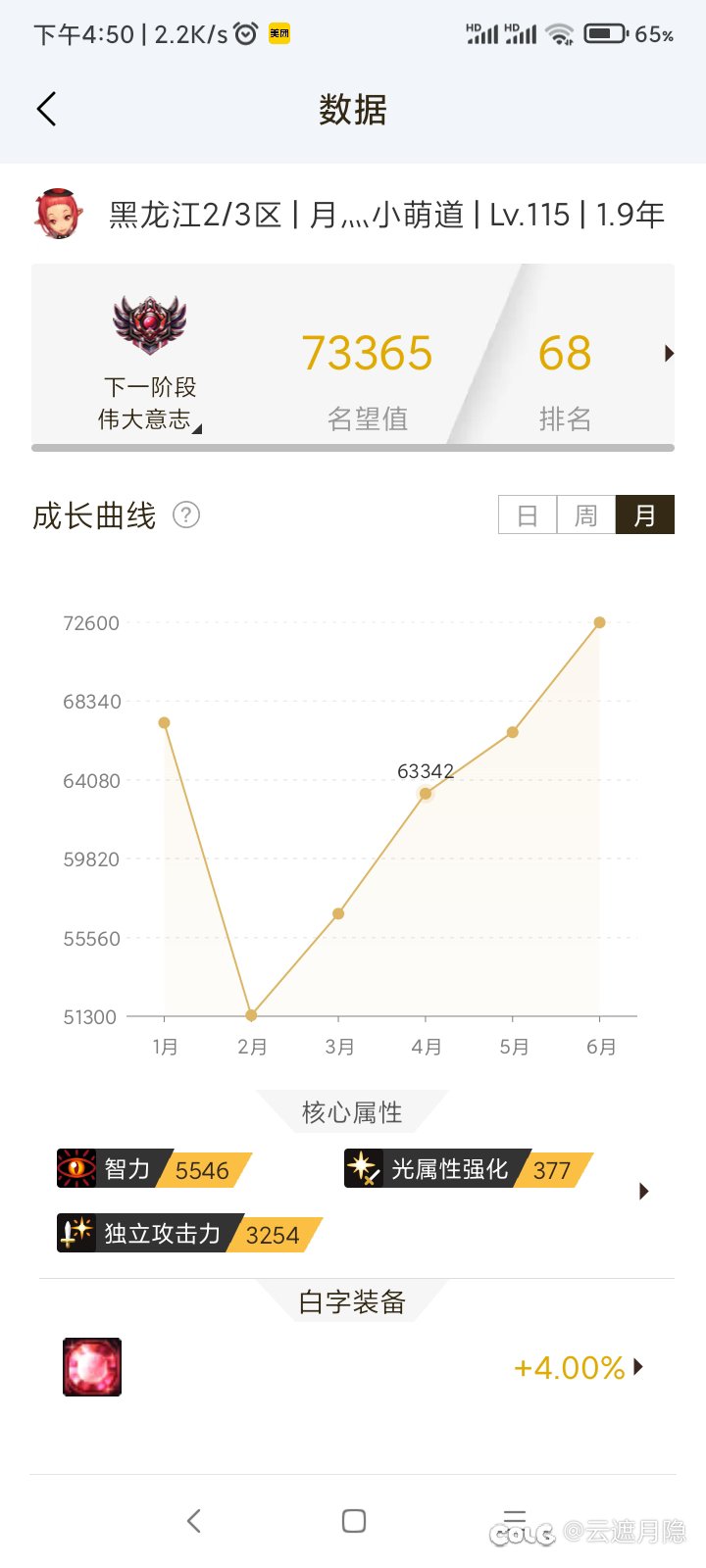Open the 排名 68 details arrow
706x1568 pixels.
[x=669, y=353]
